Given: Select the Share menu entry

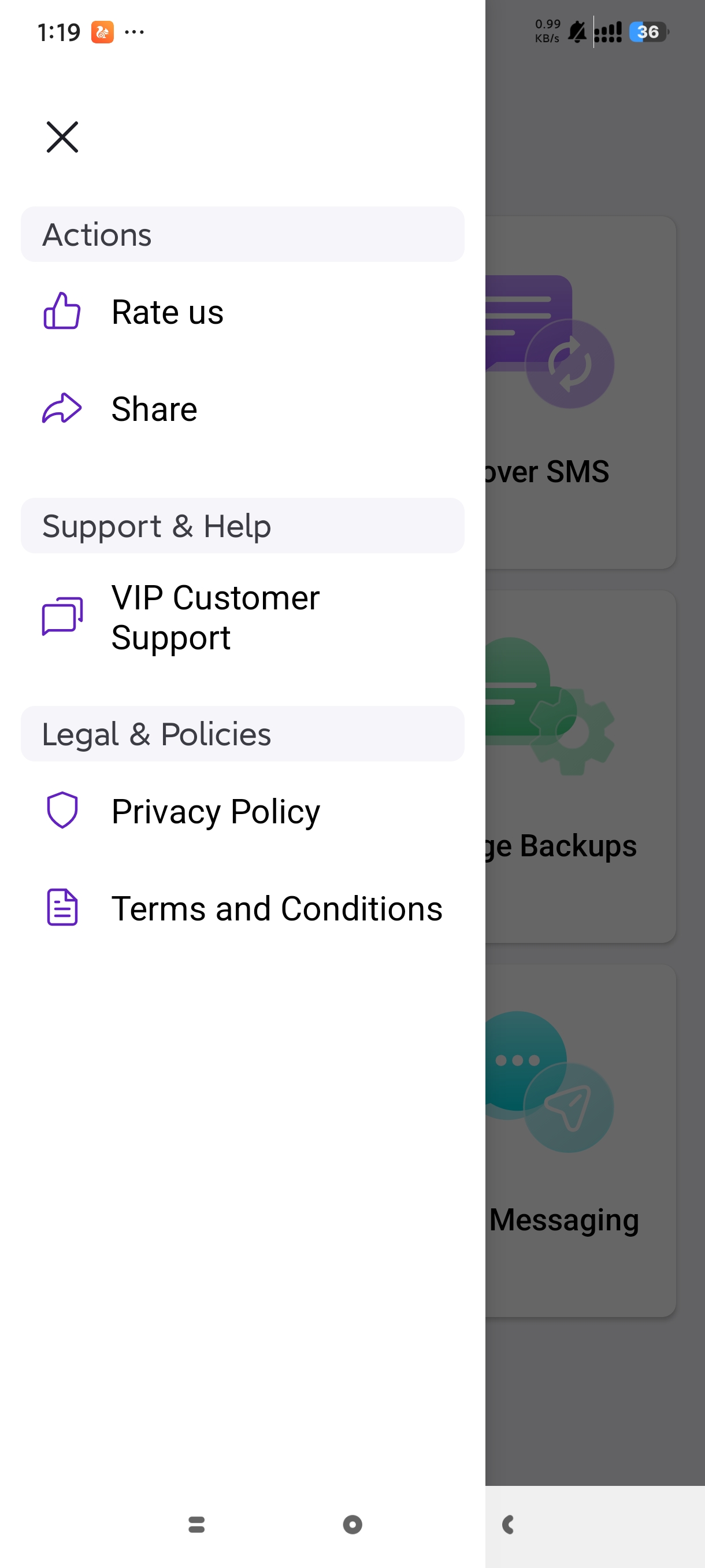Looking at the screenshot, I should coord(154,408).
